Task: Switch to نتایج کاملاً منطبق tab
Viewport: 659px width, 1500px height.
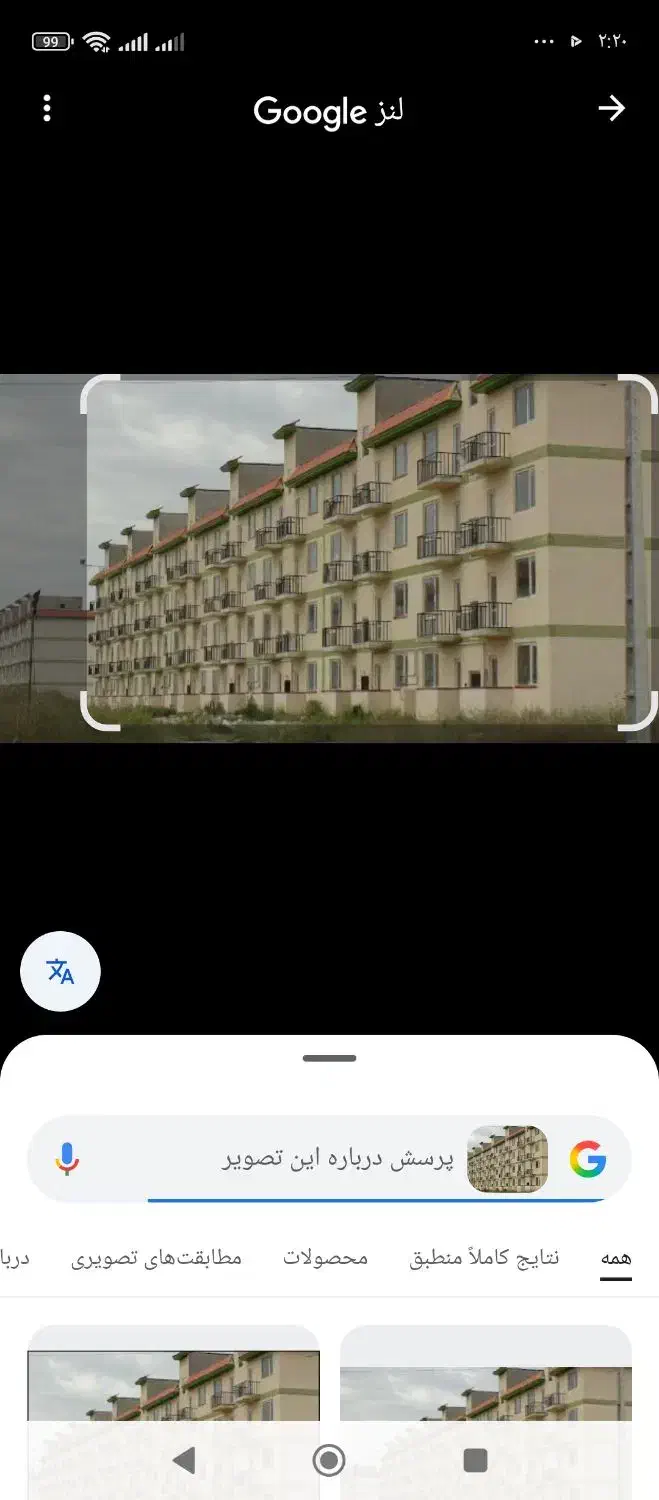Action: click(484, 1258)
